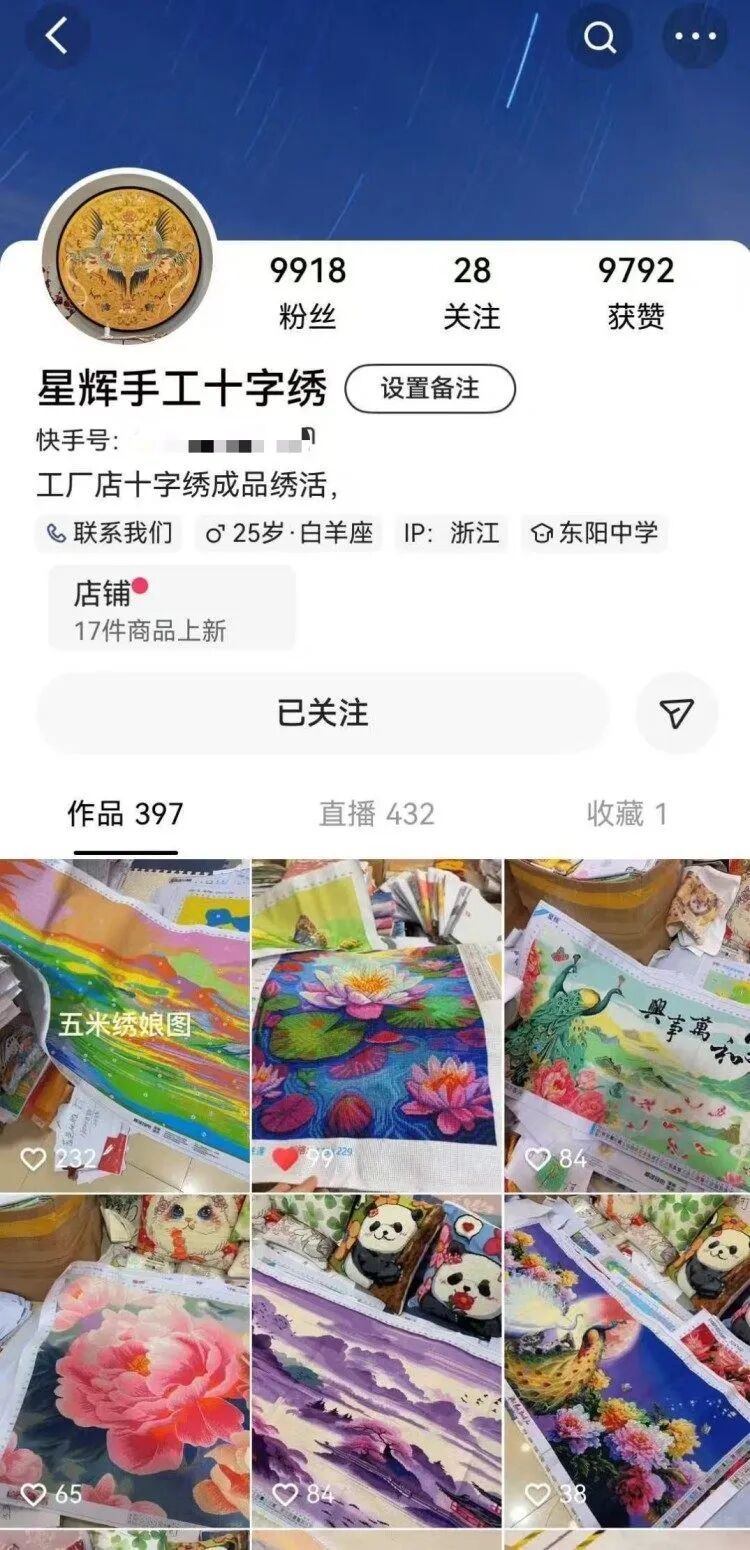The height and width of the screenshot is (1550, 750).
Task: Select the 作品 397 tab
Action: click(x=125, y=814)
